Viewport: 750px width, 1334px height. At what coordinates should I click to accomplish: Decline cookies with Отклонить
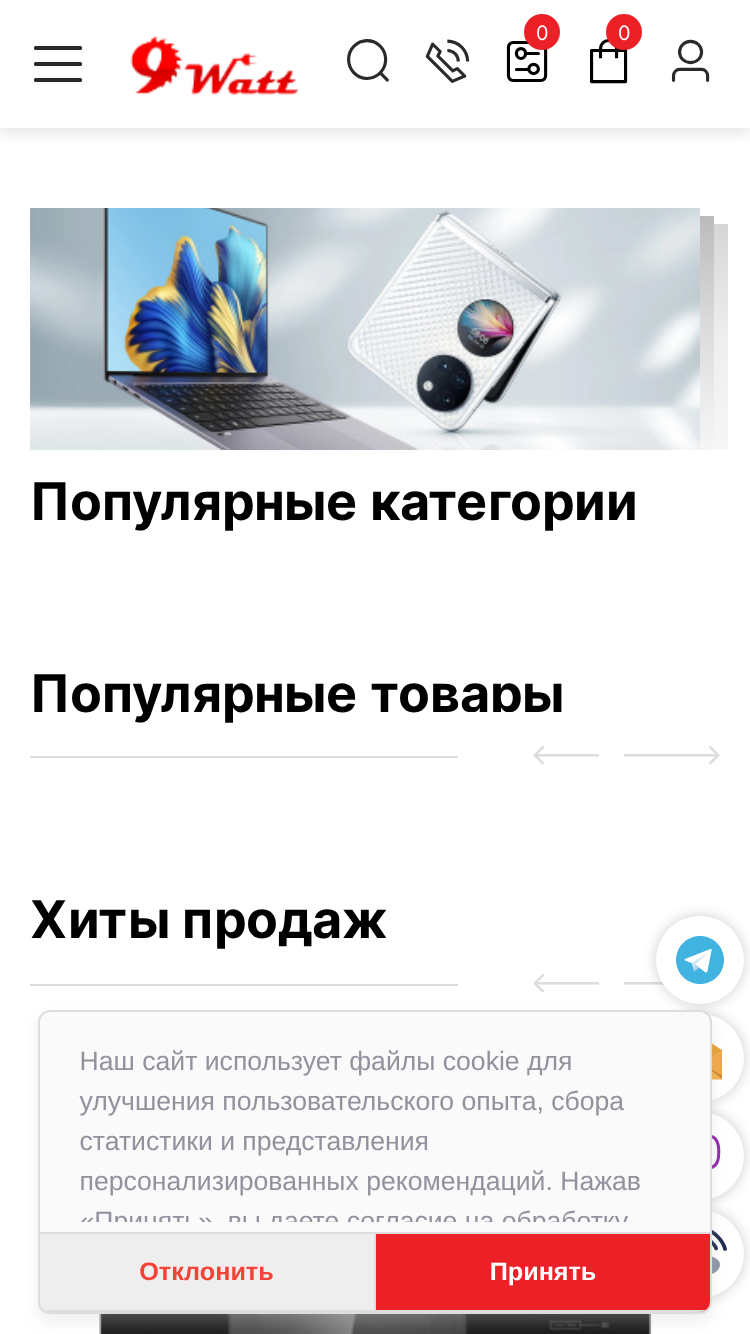point(206,1272)
